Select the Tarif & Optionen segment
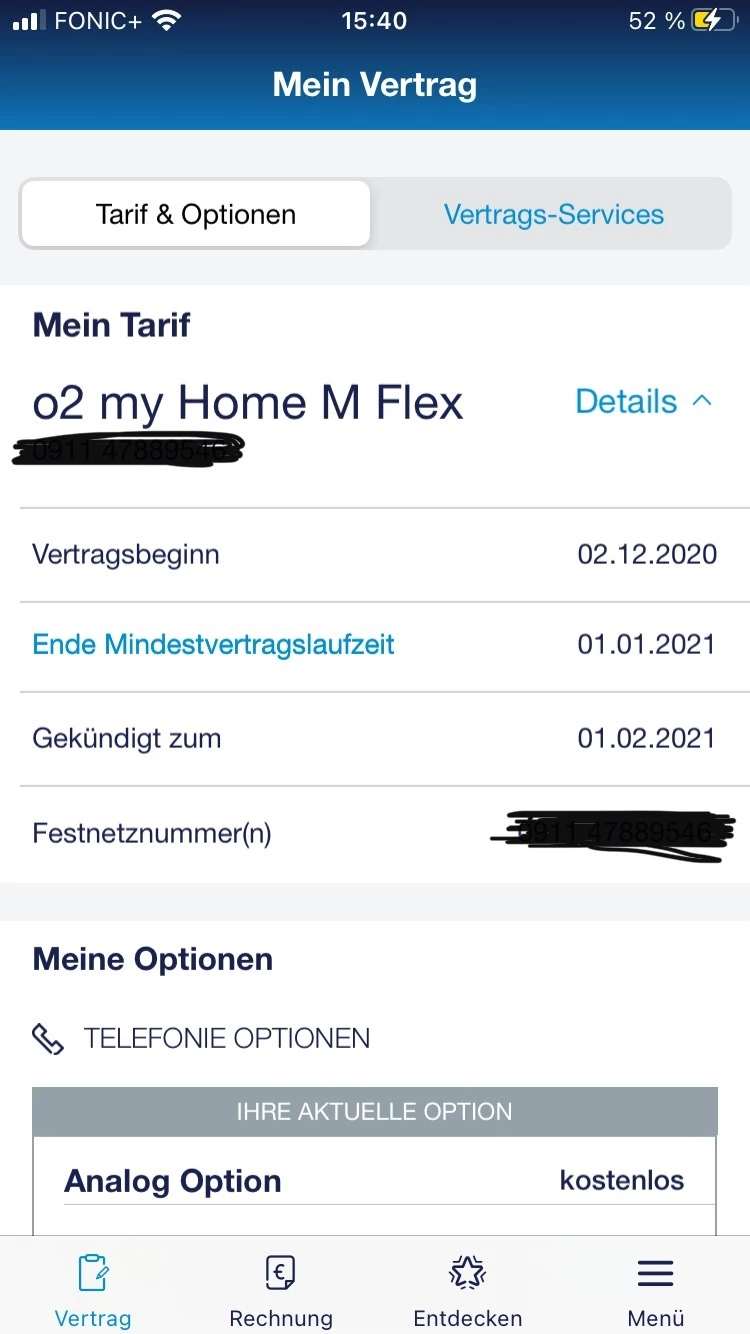The height and width of the screenshot is (1334, 750). [x=196, y=214]
